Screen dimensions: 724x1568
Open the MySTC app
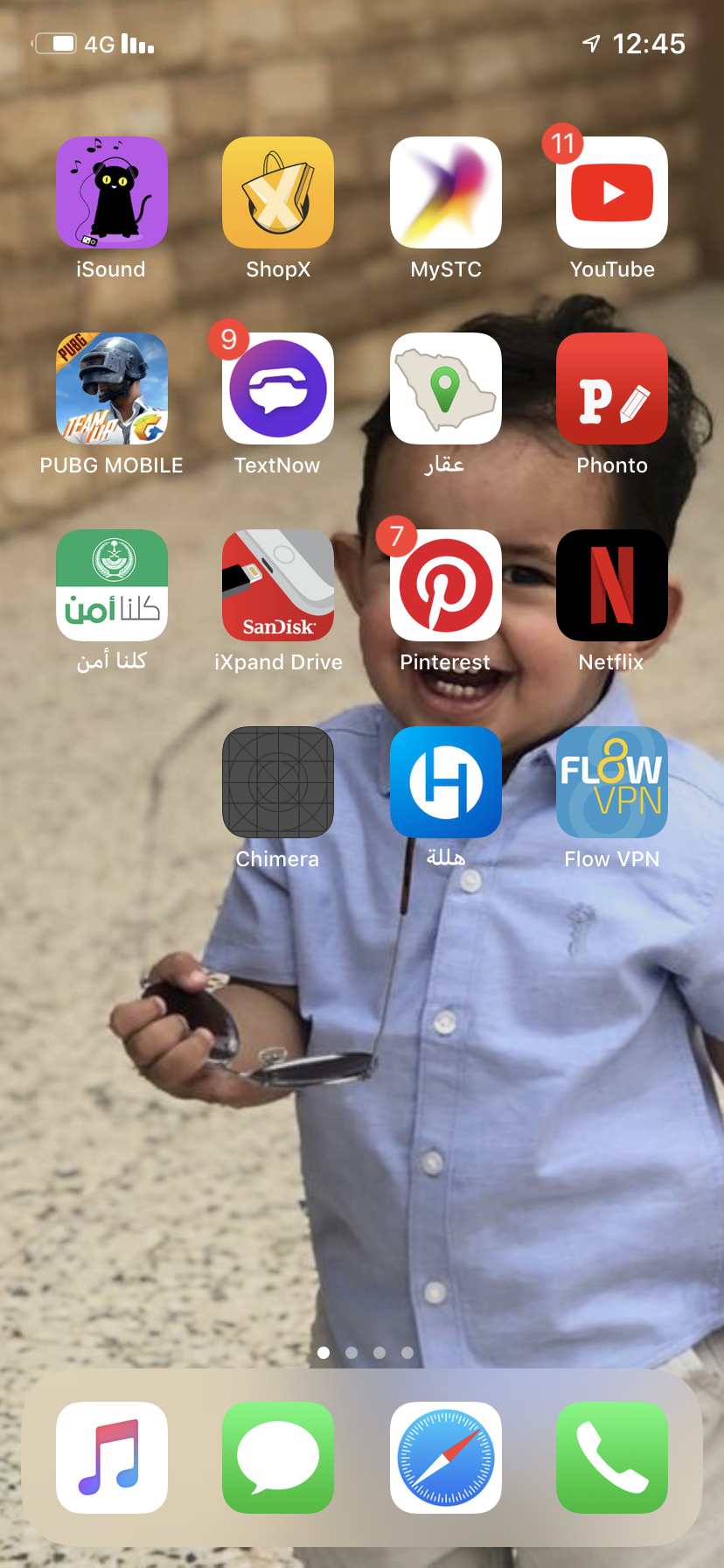coord(446,192)
